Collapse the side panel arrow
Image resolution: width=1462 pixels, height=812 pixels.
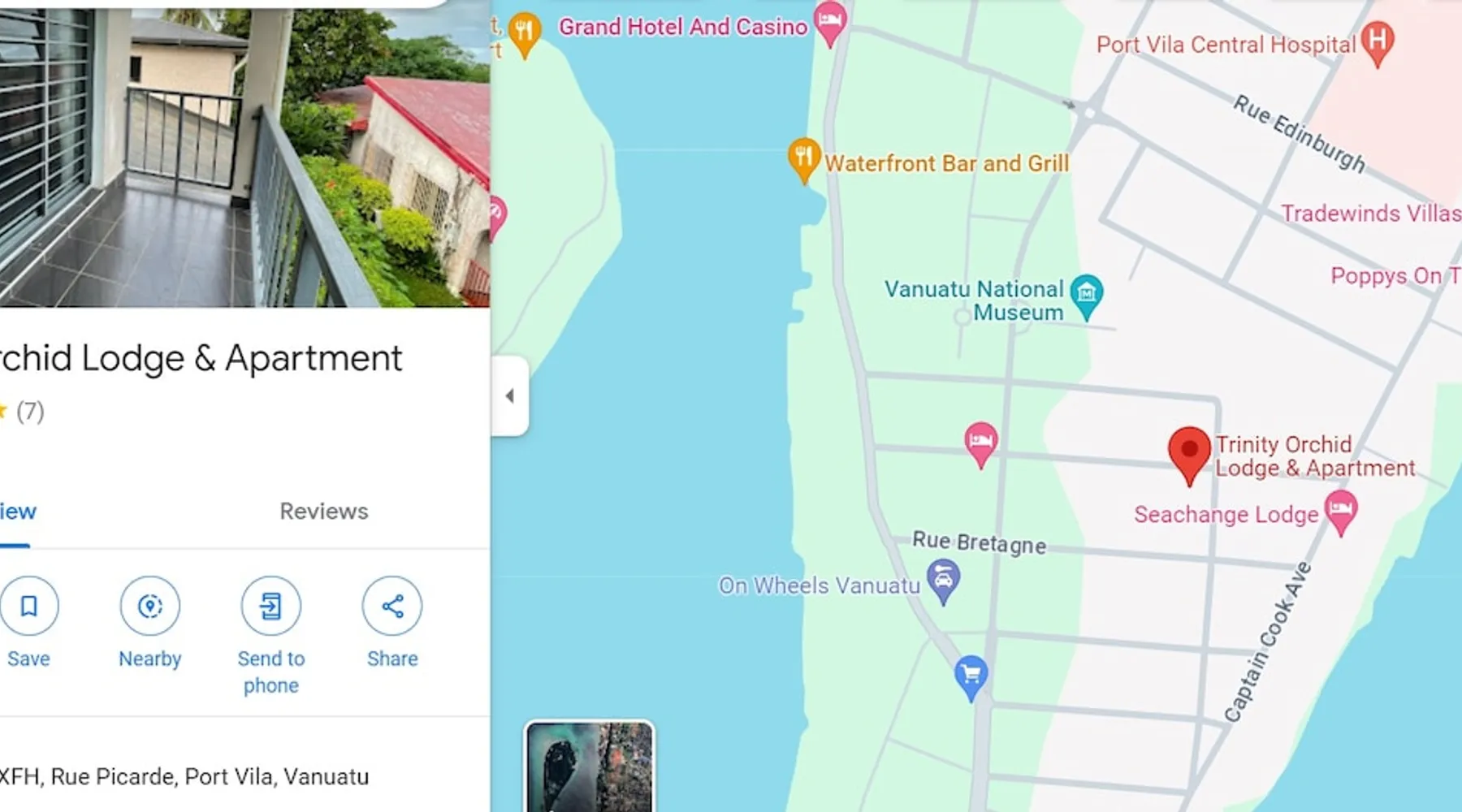(x=510, y=396)
